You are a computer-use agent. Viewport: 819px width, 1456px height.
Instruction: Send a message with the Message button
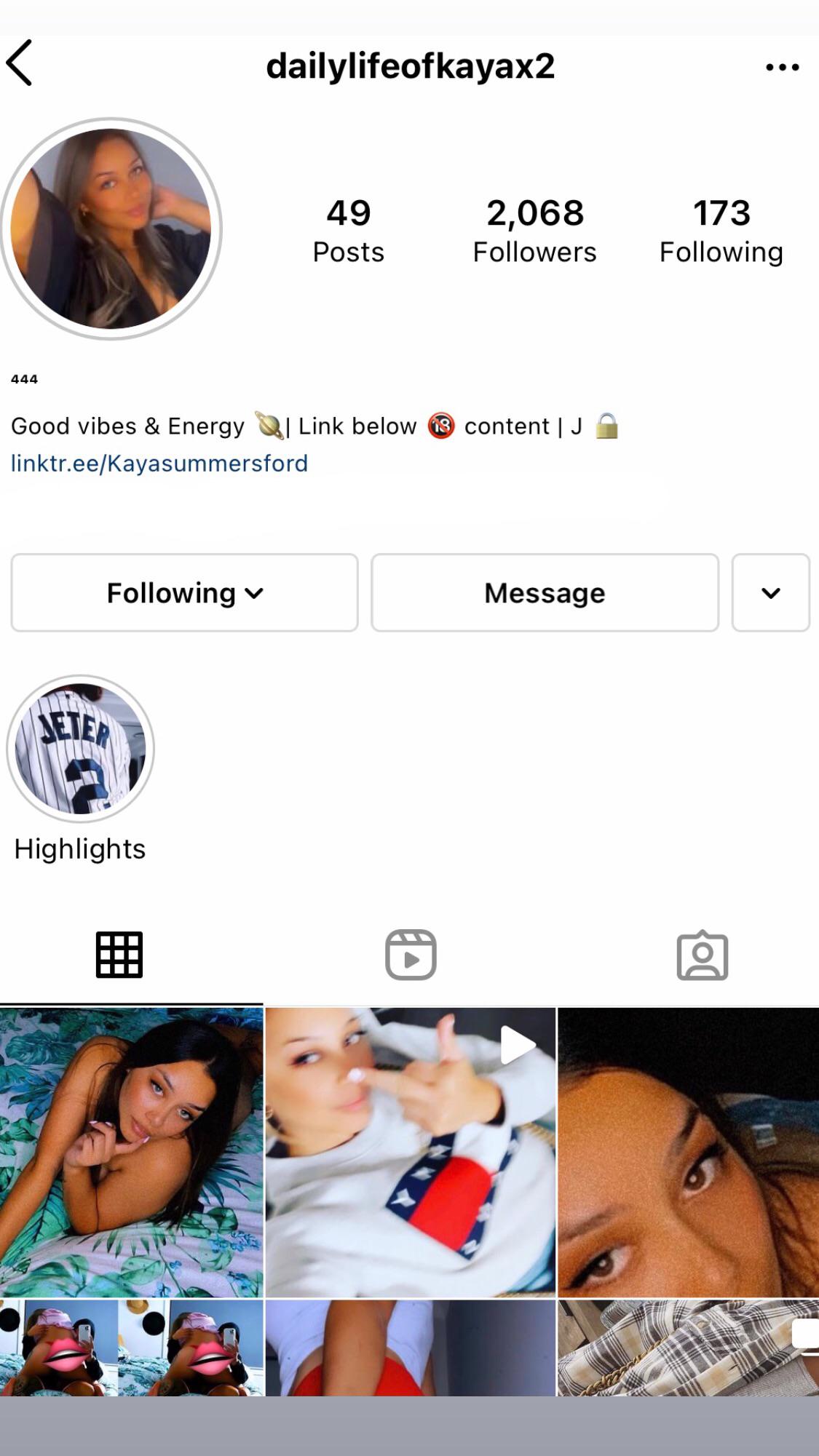pos(545,592)
